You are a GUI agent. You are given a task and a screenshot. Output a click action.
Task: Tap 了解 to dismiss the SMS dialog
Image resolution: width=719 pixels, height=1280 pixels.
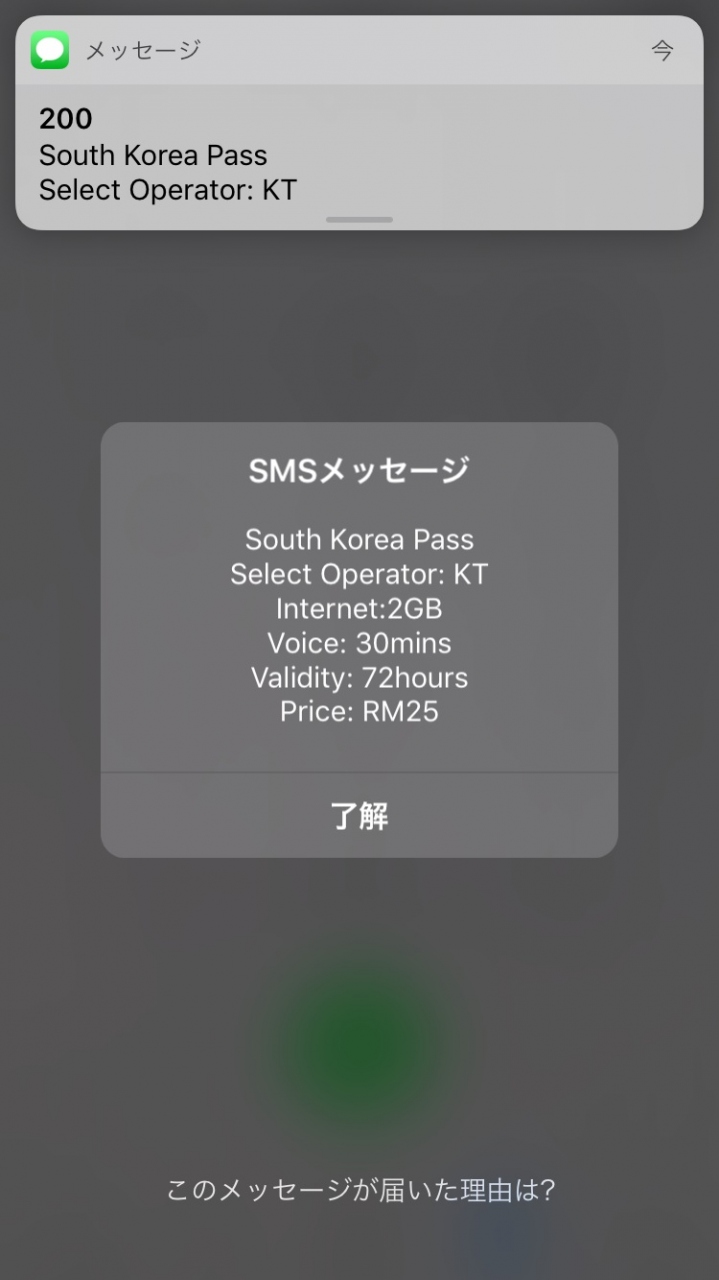pos(359,816)
